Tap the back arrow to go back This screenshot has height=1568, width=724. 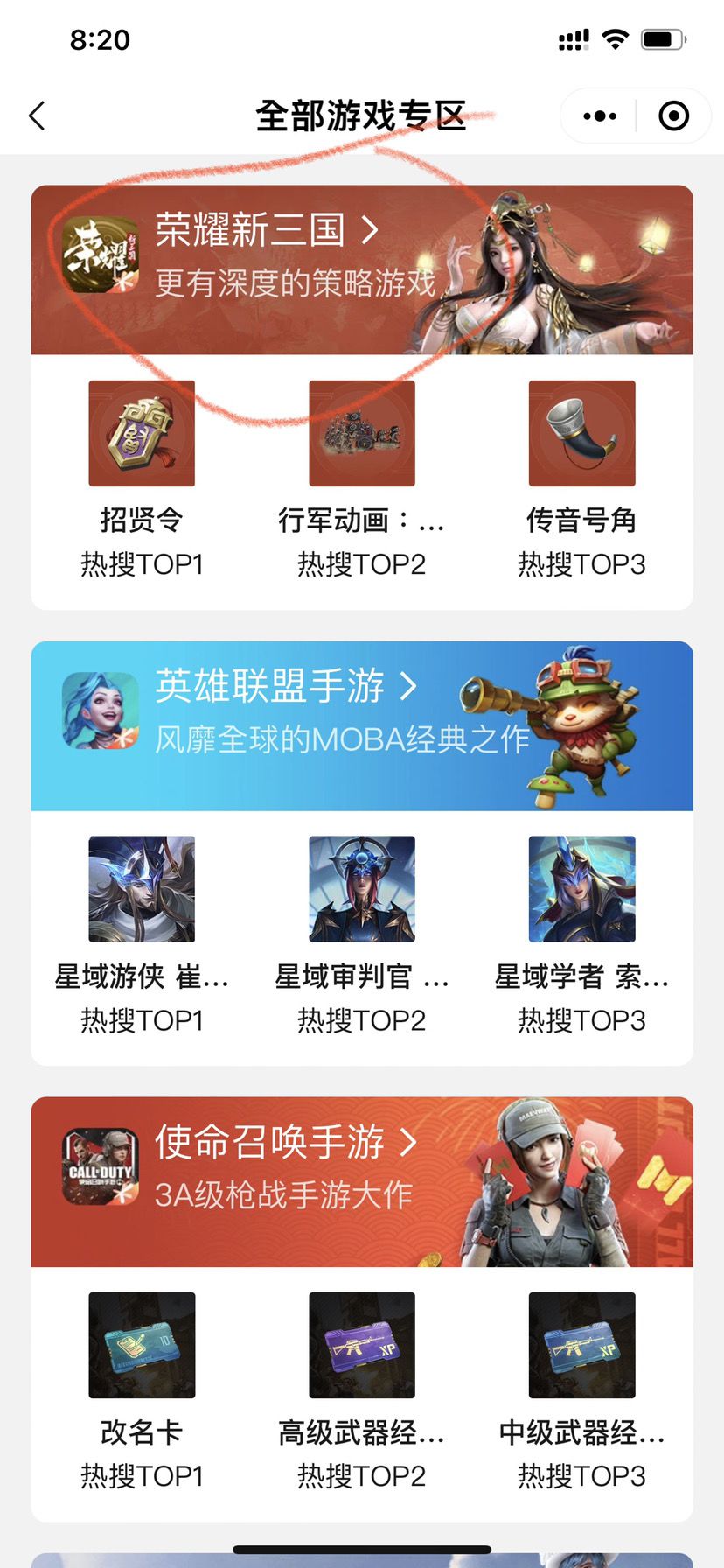tap(36, 115)
